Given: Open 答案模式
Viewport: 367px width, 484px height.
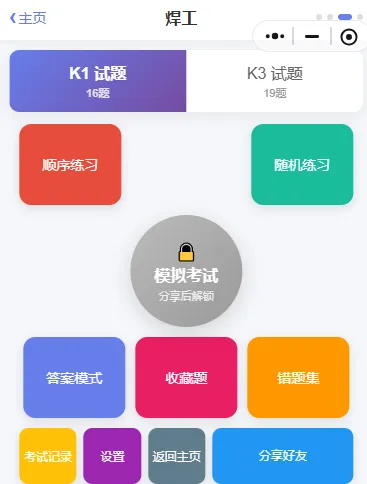Looking at the screenshot, I should 74,377.
